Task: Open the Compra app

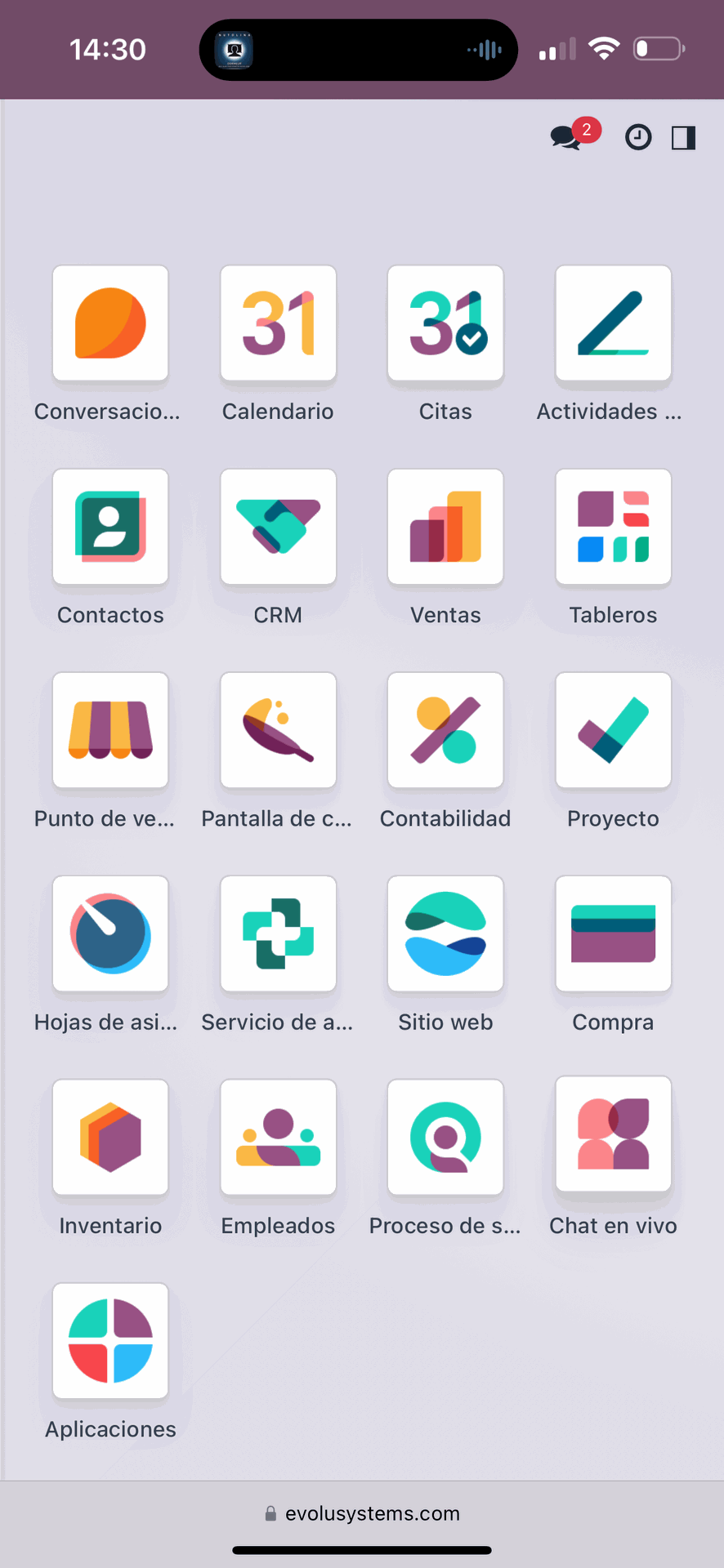Action: [x=613, y=933]
